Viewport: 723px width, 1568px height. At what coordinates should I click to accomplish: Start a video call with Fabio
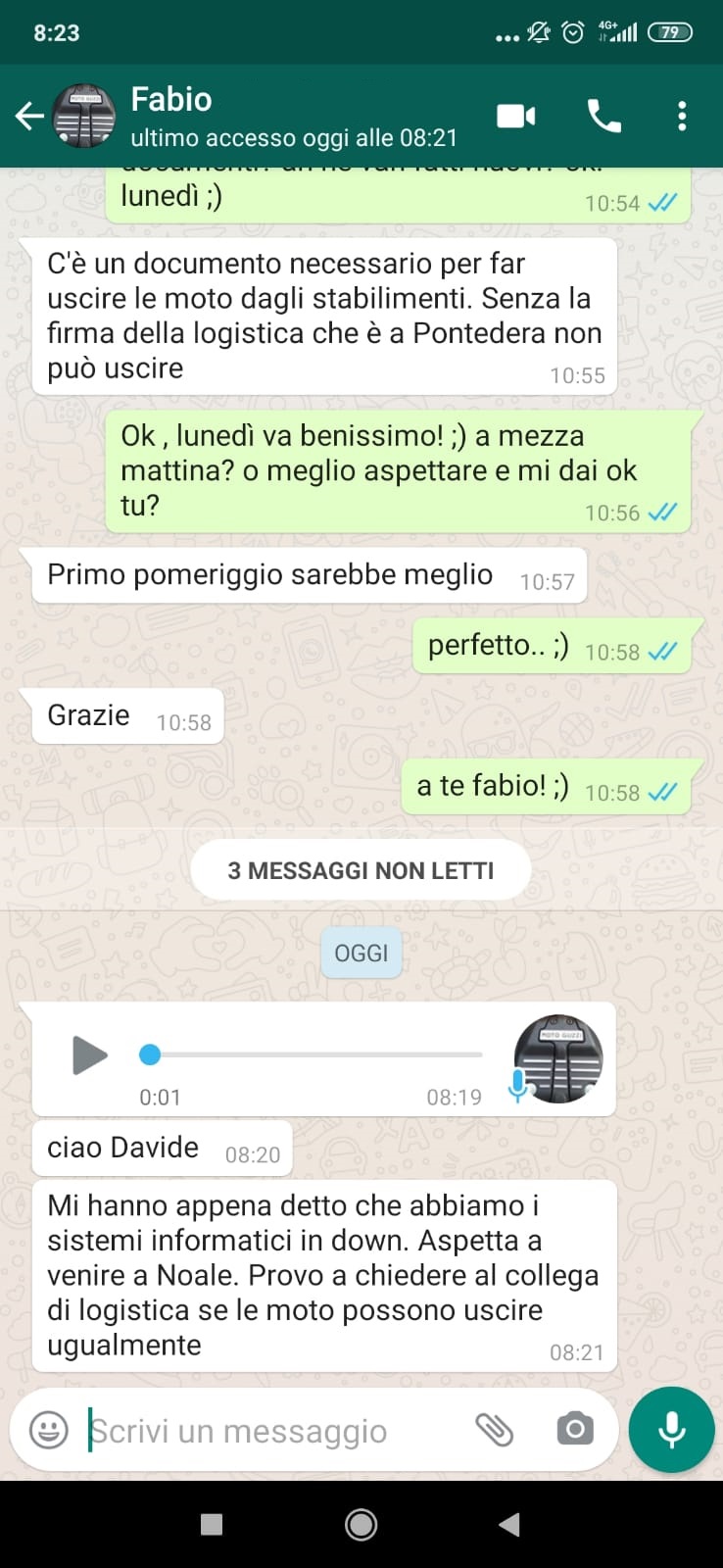pos(516,117)
